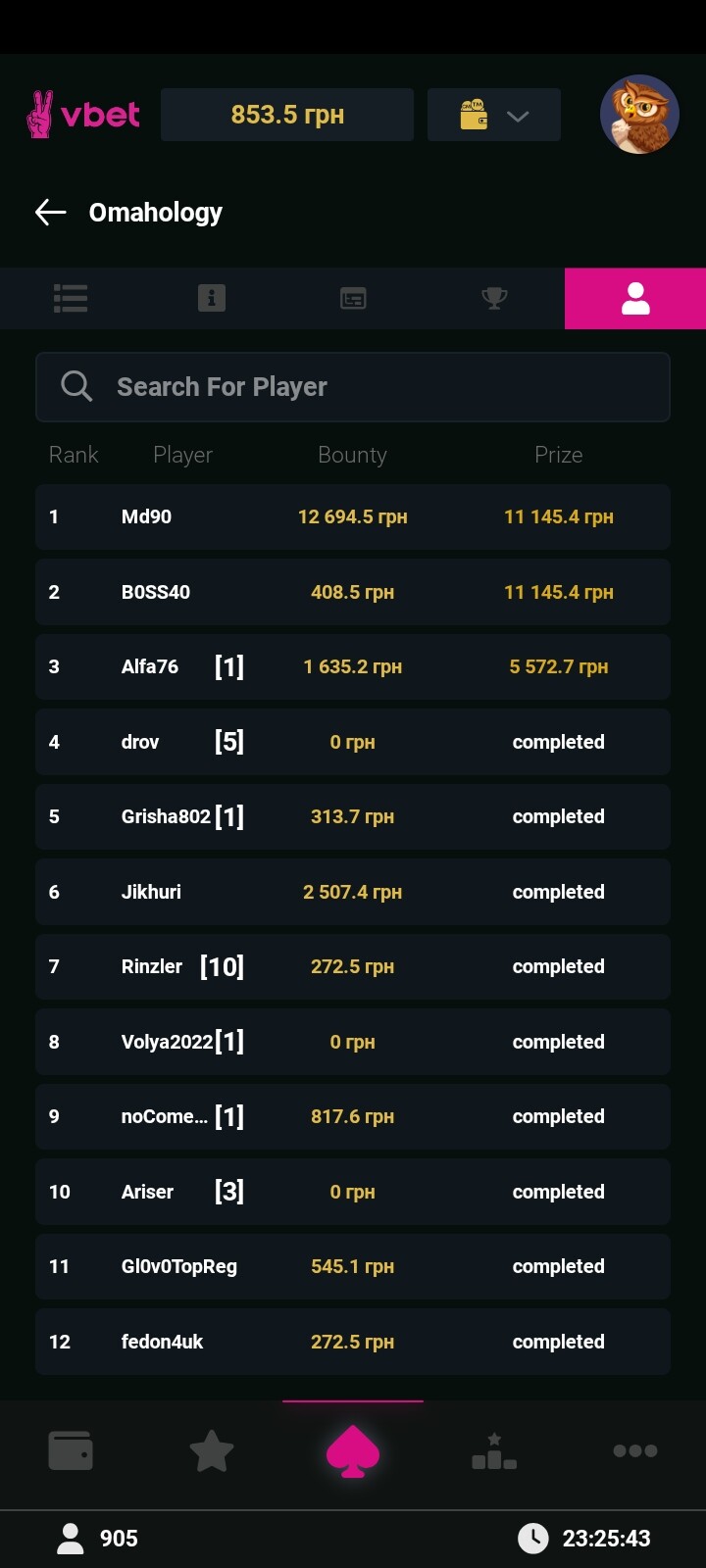This screenshot has height=1568, width=706.
Task: Select the spade poker tab
Action: pyautogui.click(x=353, y=1451)
